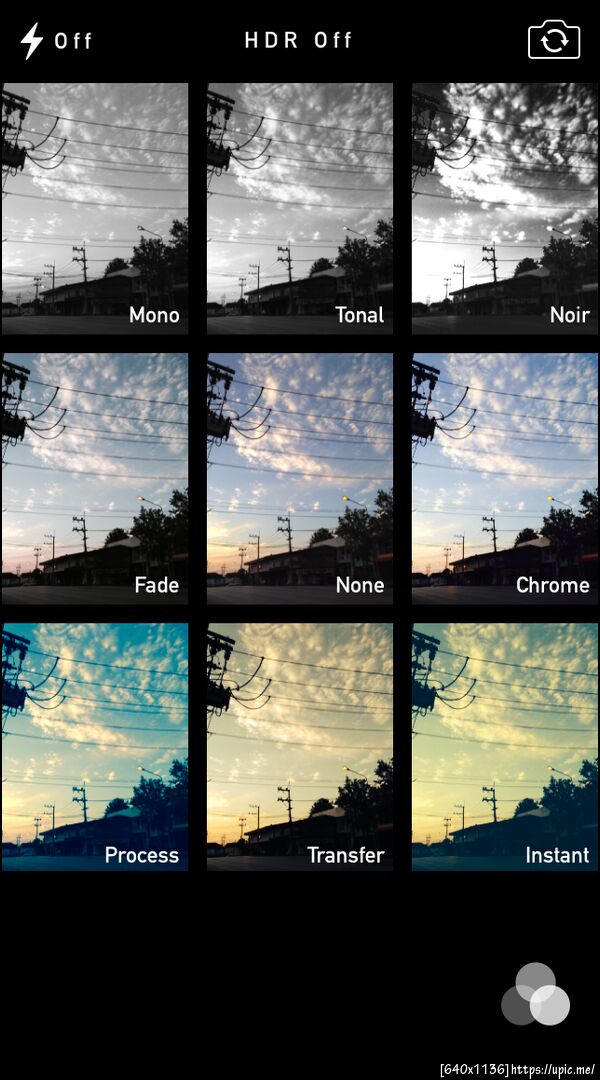This screenshot has width=600, height=1080.
Task: Apply the Fade filter
Action: click(x=95, y=478)
